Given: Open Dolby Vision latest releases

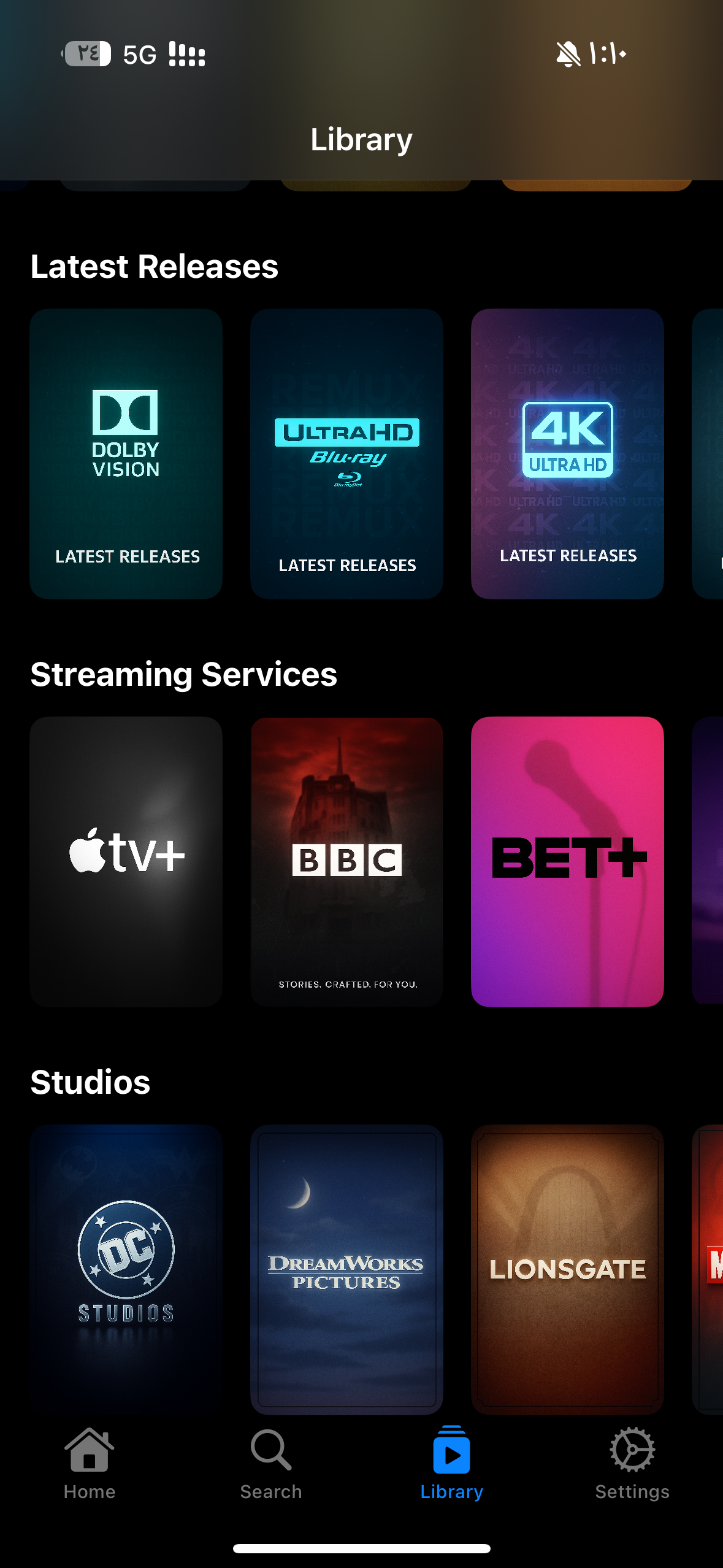Looking at the screenshot, I should (126, 453).
